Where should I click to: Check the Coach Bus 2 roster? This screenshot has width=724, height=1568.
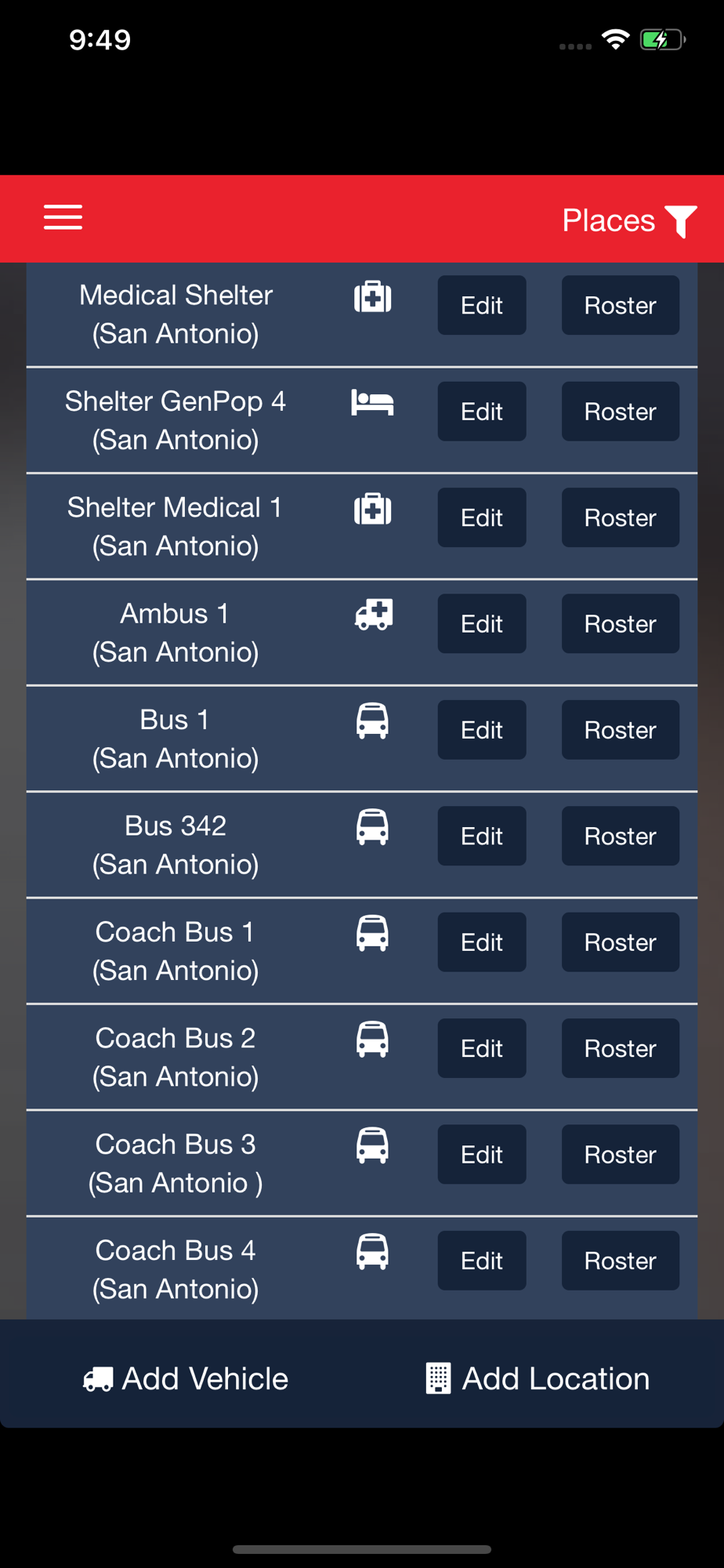click(620, 1048)
